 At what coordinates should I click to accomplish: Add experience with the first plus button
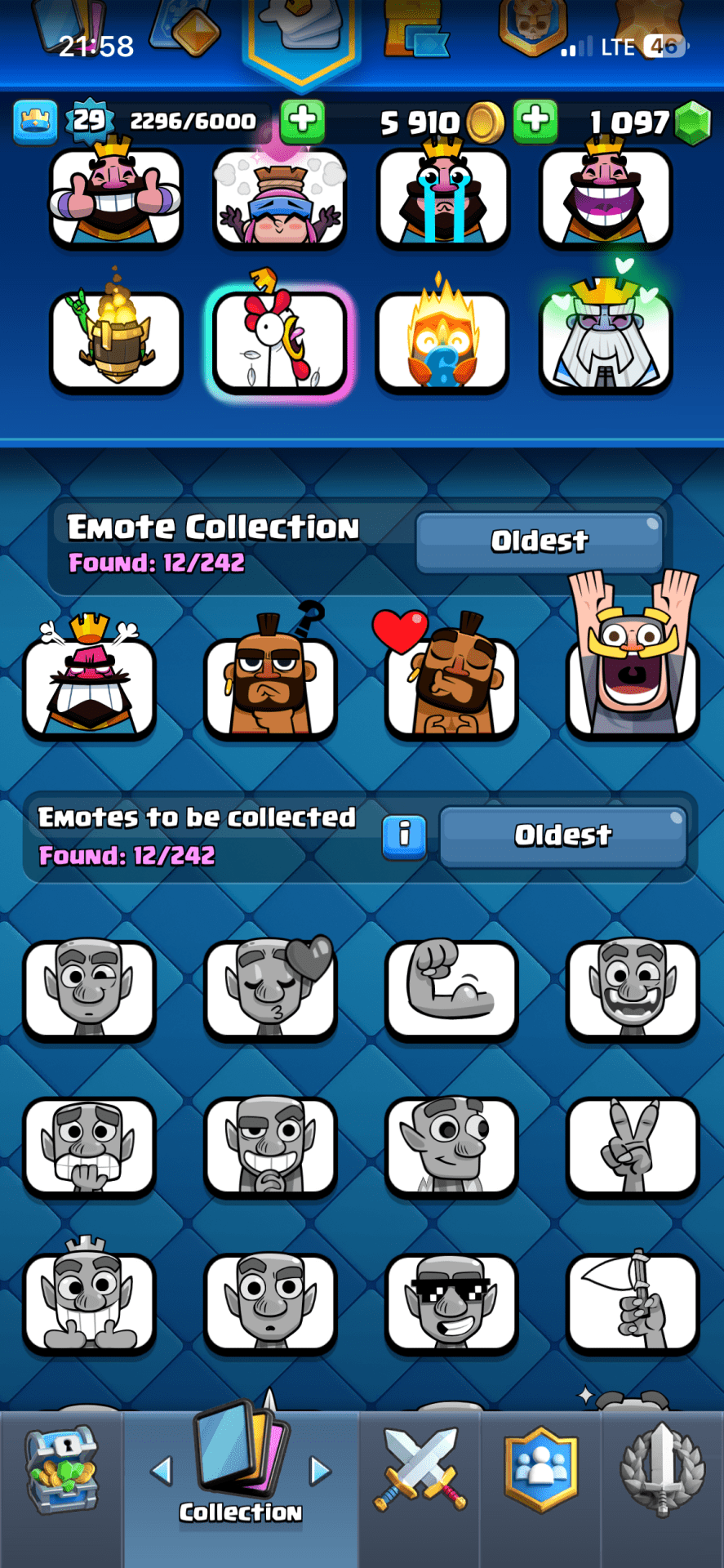[x=303, y=121]
